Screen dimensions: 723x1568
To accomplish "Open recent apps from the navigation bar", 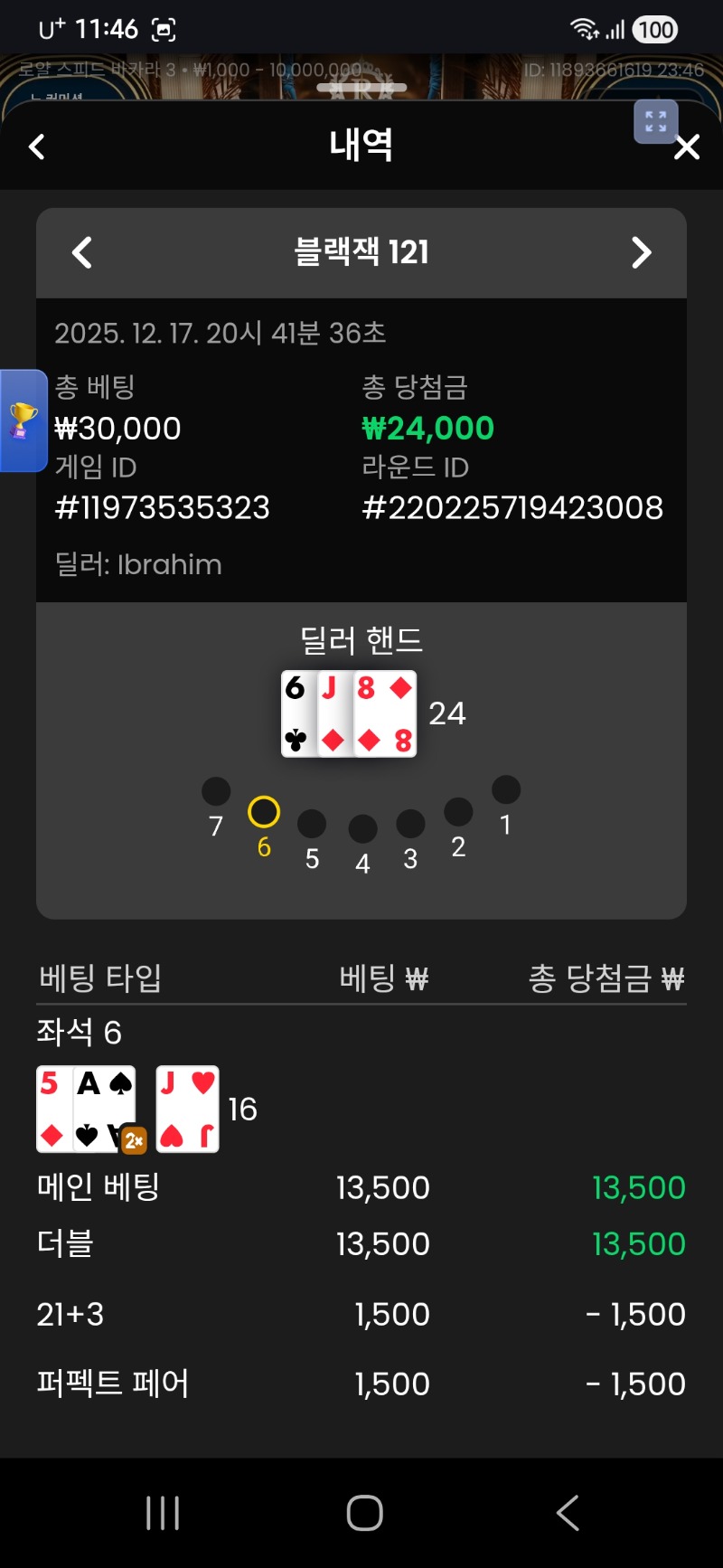I will (163, 1512).
